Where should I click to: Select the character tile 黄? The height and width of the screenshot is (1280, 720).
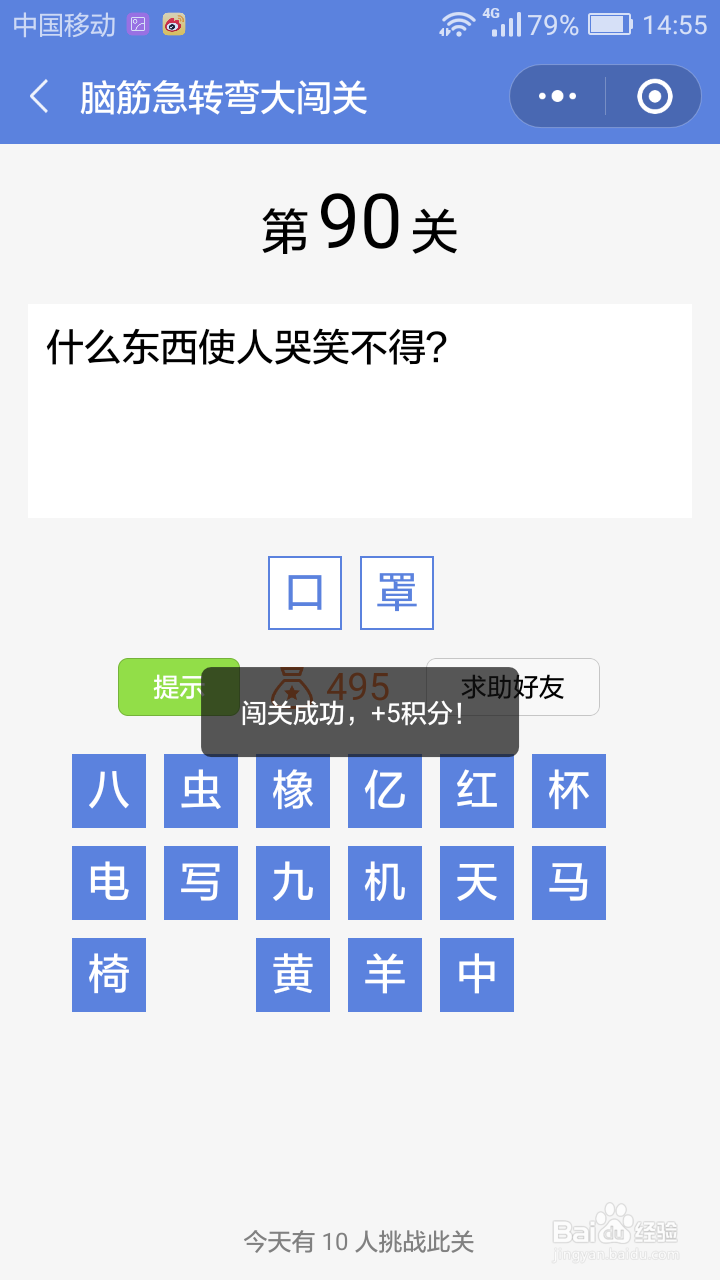[x=292, y=975]
